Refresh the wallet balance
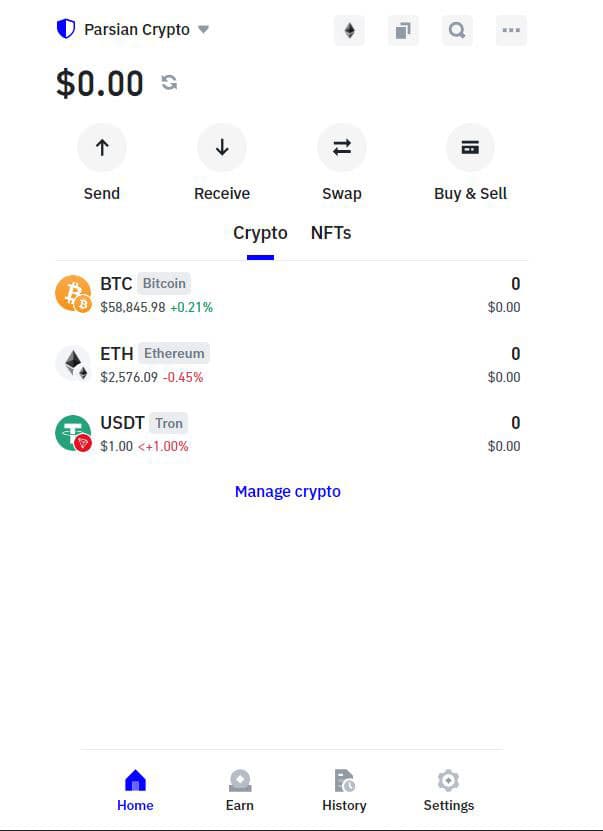The image size is (603, 831). tap(169, 83)
